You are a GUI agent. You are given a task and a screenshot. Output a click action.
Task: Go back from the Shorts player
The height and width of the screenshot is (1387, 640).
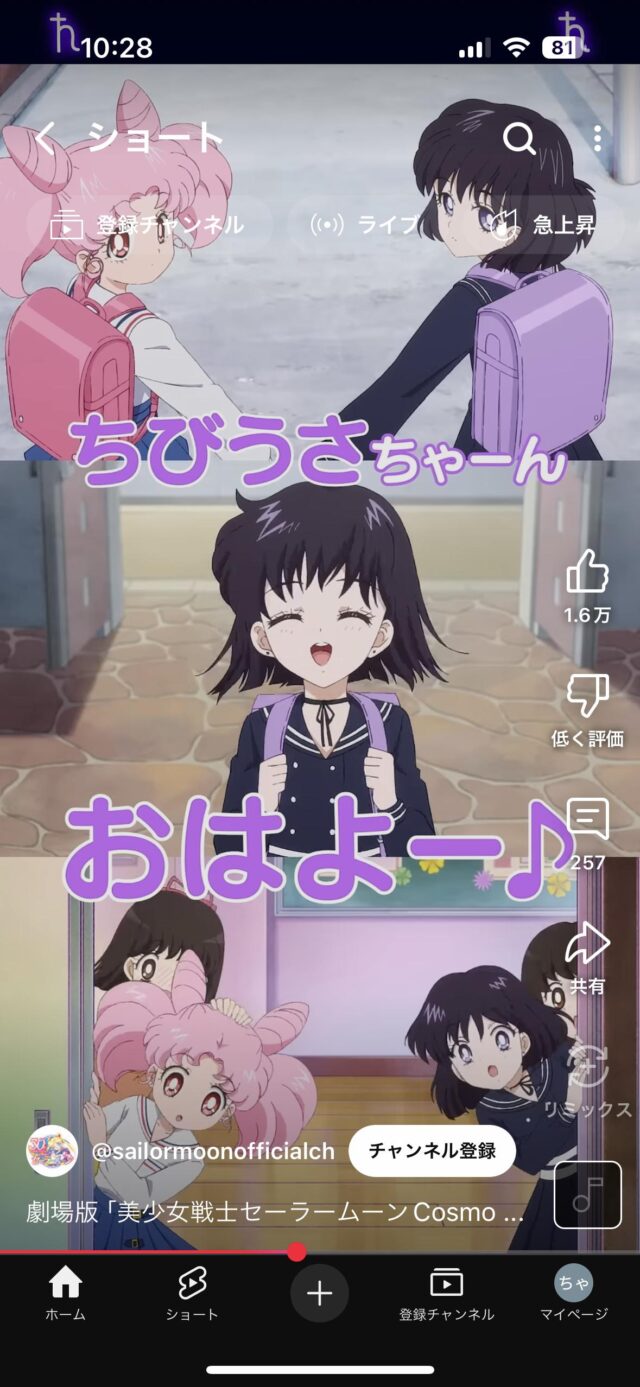click(46, 139)
